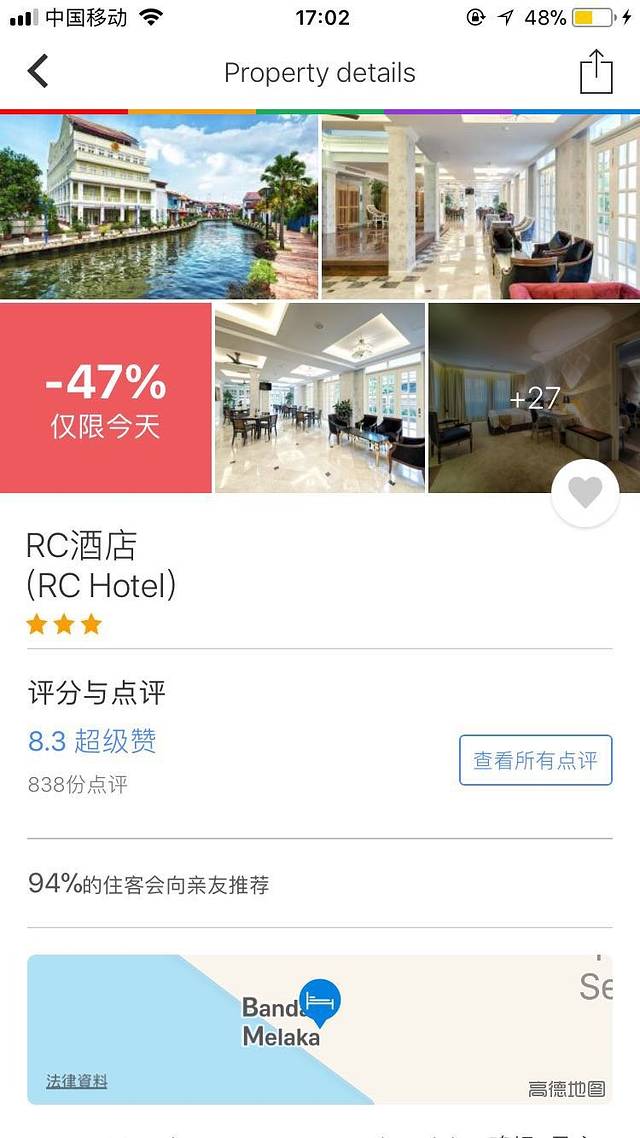The height and width of the screenshot is (1138, 640).
Task: Tap 查看所有点评 to view all reviews
Action: tap(535, 761)
